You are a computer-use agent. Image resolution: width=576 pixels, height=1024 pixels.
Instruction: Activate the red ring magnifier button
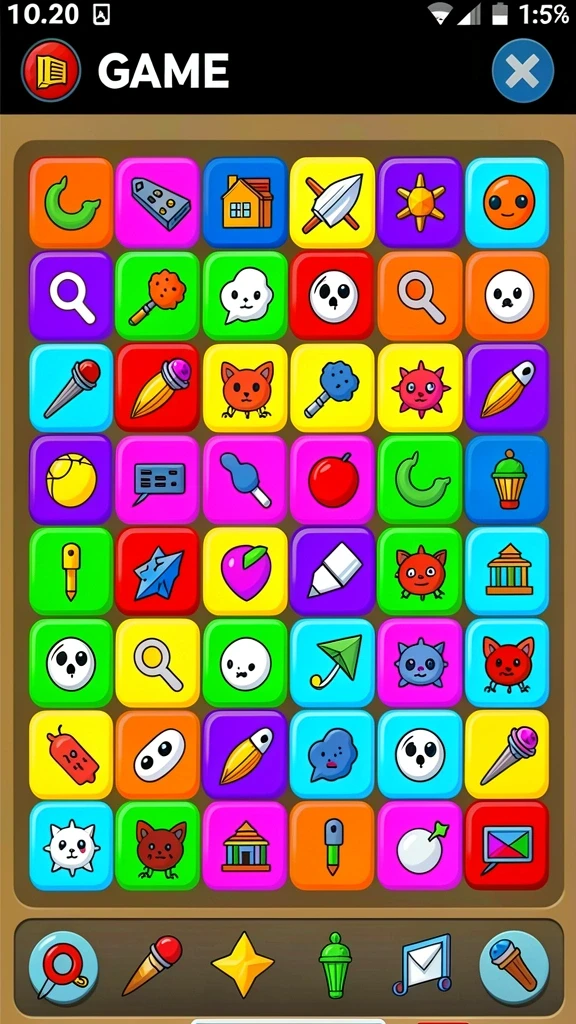pyautogui.click(x=63, y=967)
